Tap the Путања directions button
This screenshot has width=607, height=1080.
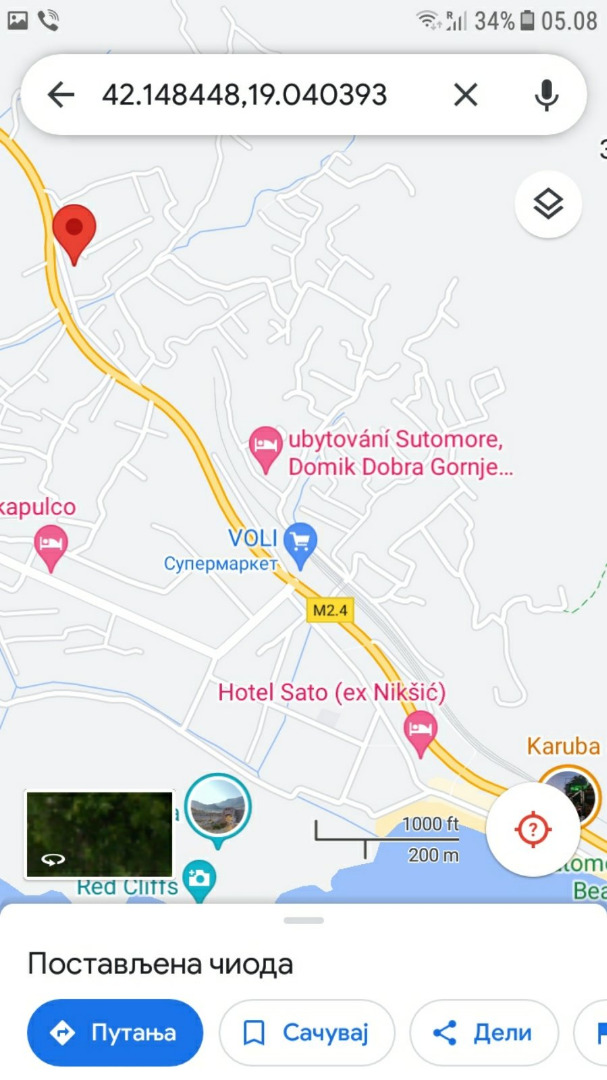(x=115, y=1033)
